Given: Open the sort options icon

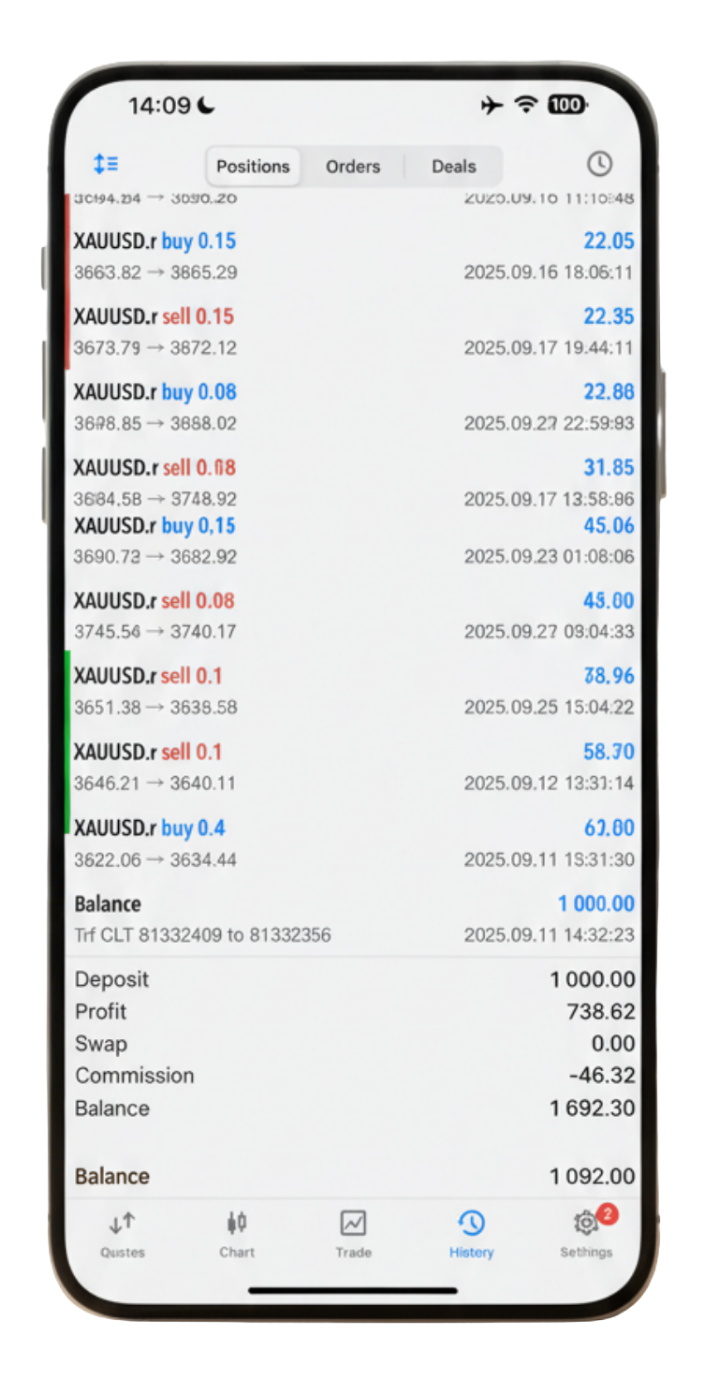Looking at the screenshot, I should point(106,164).
